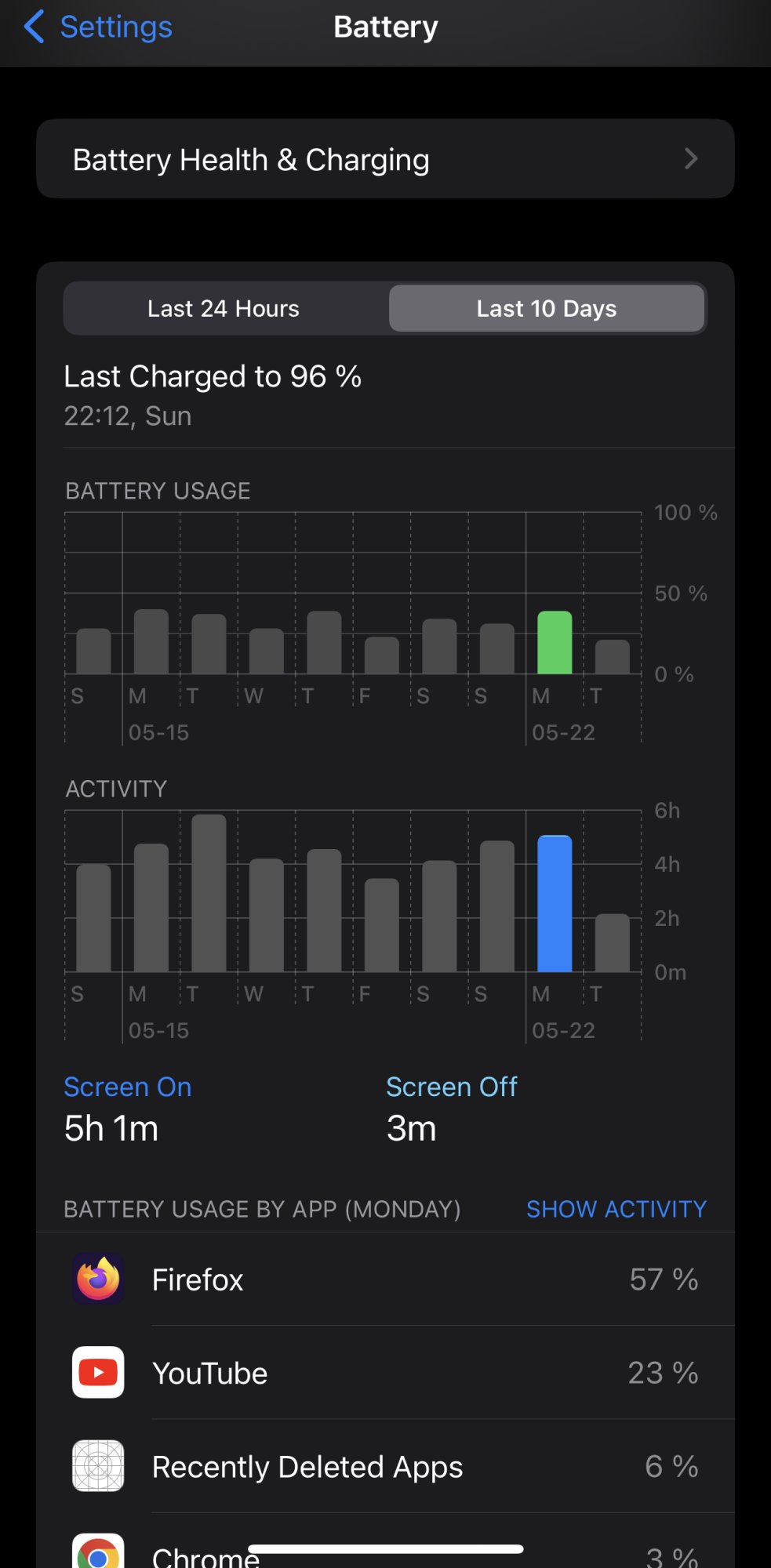Image resolution: width=771 pixels, height=1568 pixels.
Task: Tap the Monday 05-15 bar in Battery Usage chart
Action: point(151,642)
